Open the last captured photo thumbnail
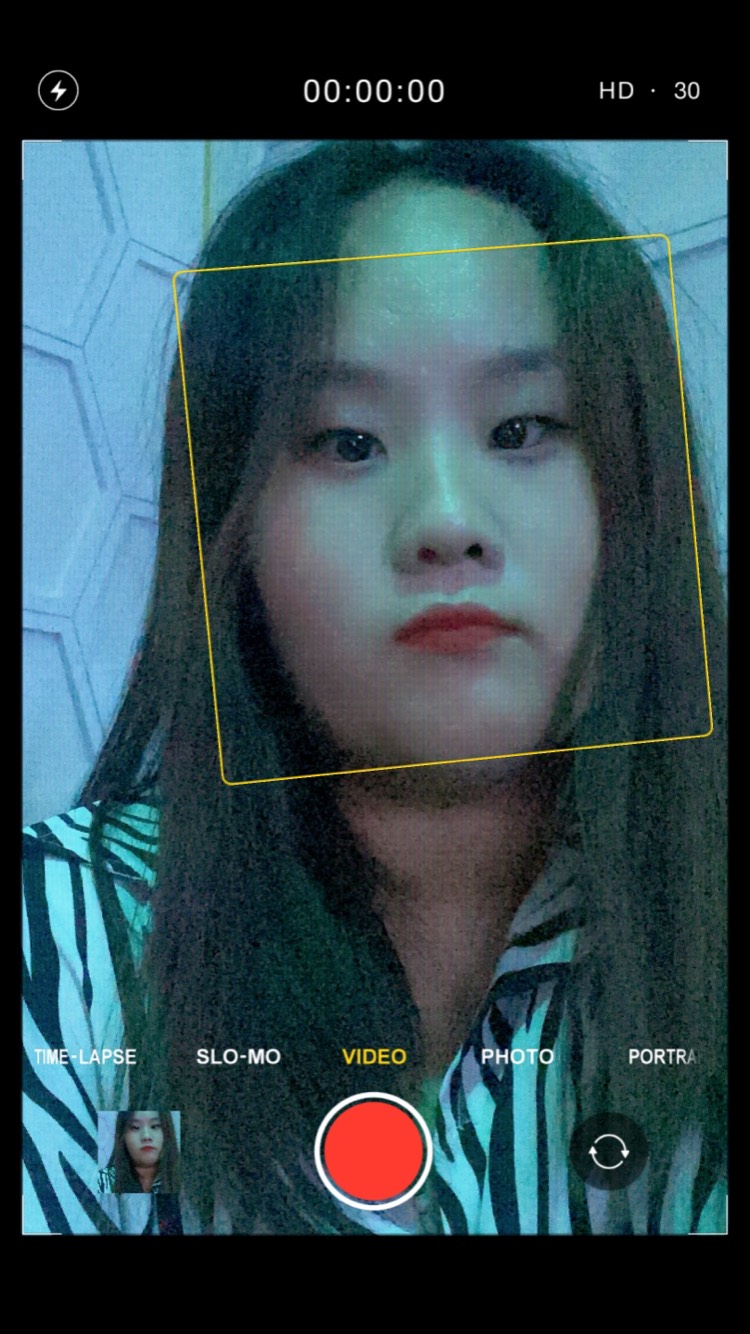Image resolution: width=750 pixels, height=1334 pixels. pos(140,1152)
